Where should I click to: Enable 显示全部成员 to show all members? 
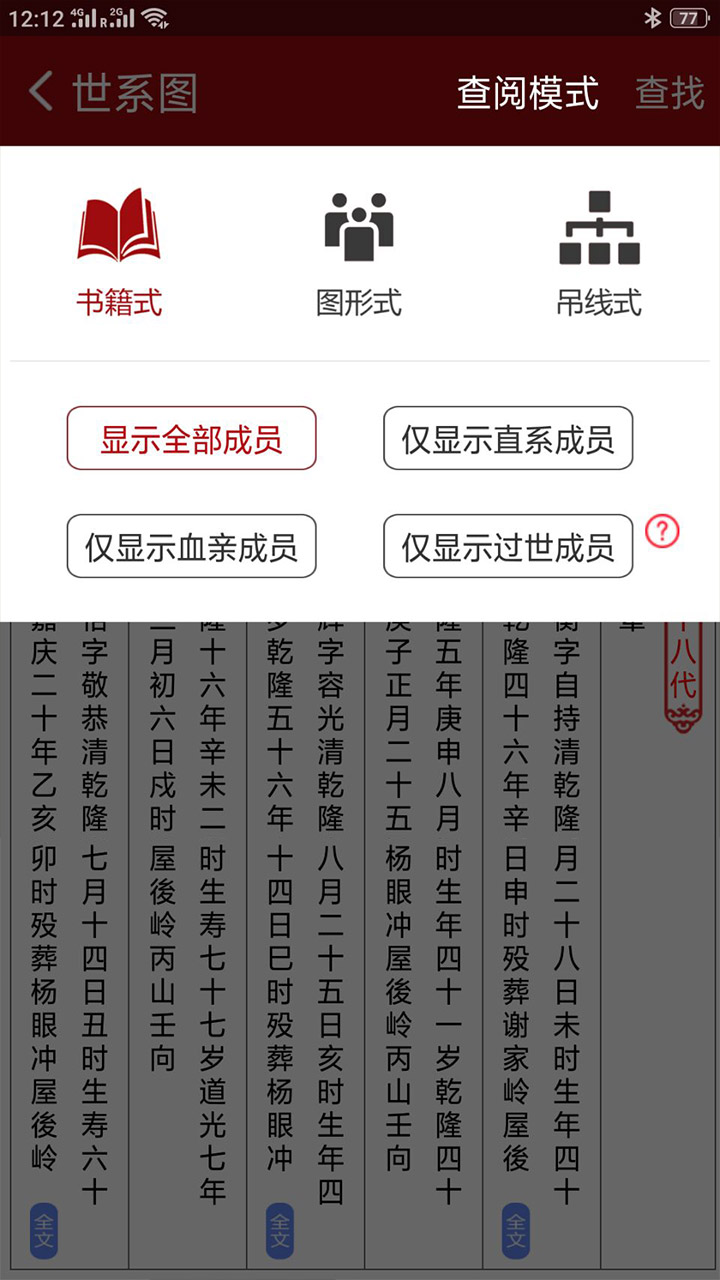pyautogui.click(x=191, y=438)
